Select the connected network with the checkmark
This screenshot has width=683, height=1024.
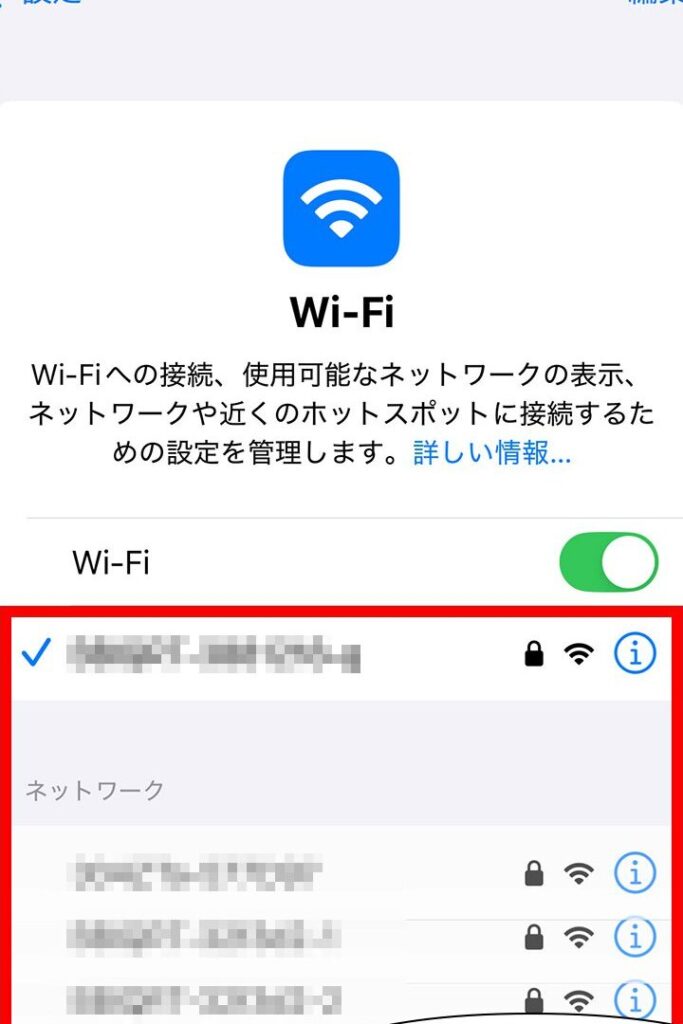click(x=213, y=654)
